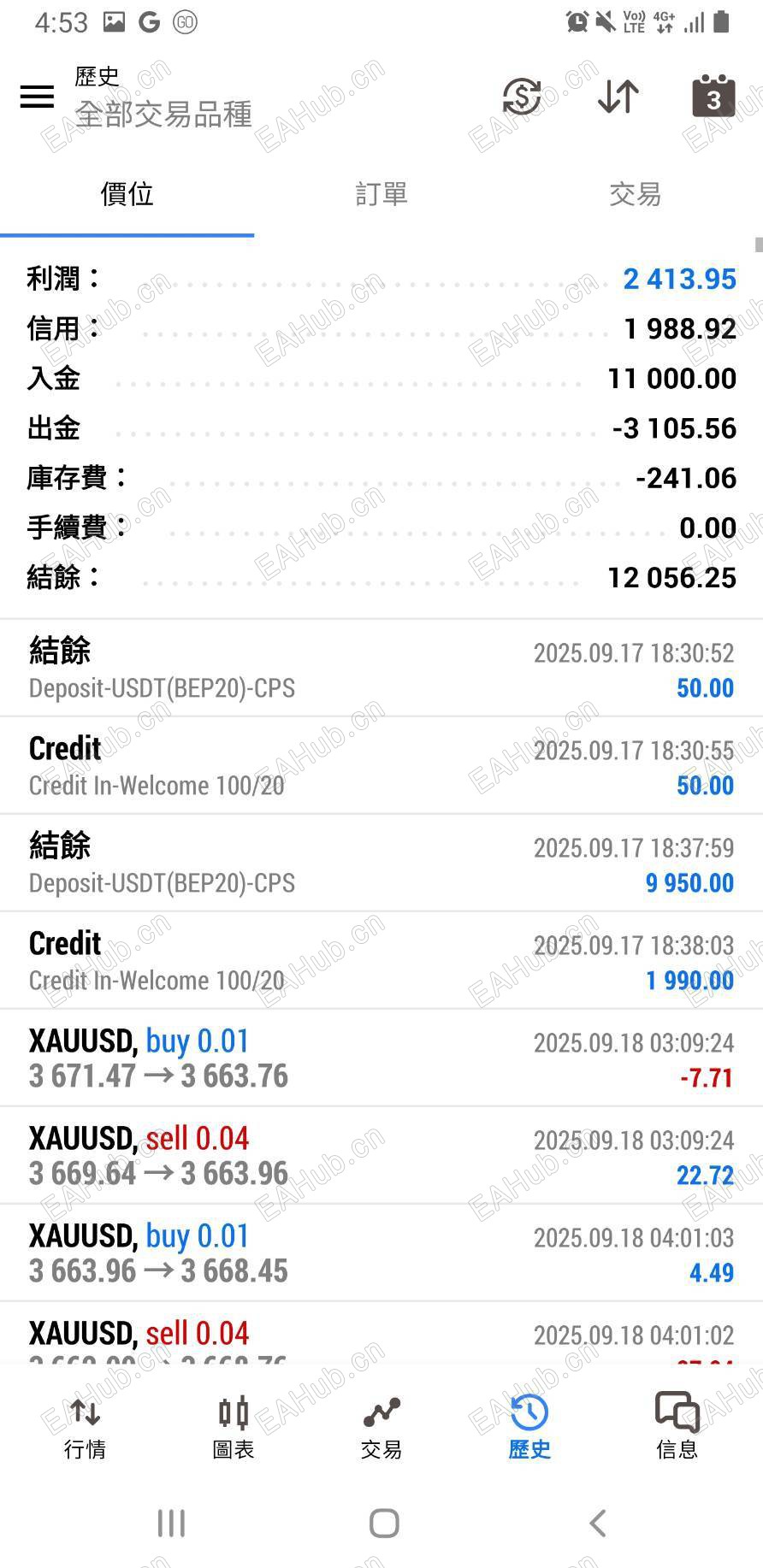Open the 50.00 Deposit-USDT(BEP20)-CPS entry
This screenshot has width=763, height=1568.
pos(381,669)
